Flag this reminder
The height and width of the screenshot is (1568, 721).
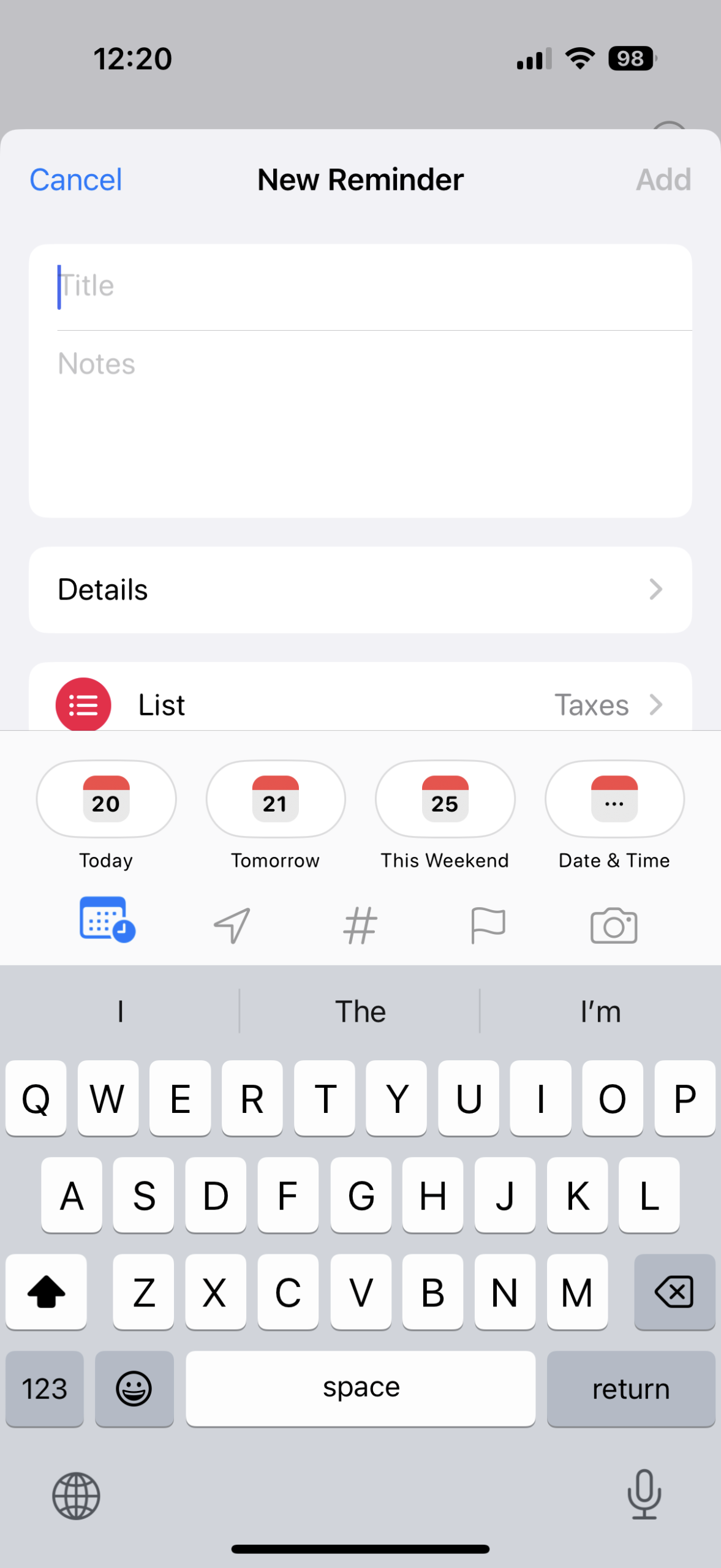coord(488,925)
